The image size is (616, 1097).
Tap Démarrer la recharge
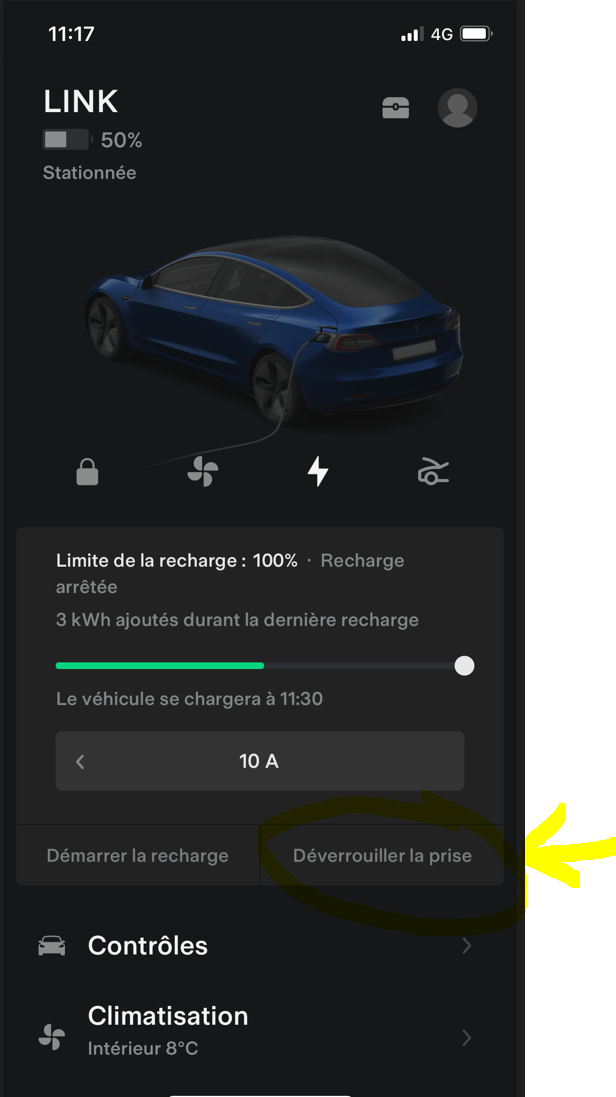point(138,856)
